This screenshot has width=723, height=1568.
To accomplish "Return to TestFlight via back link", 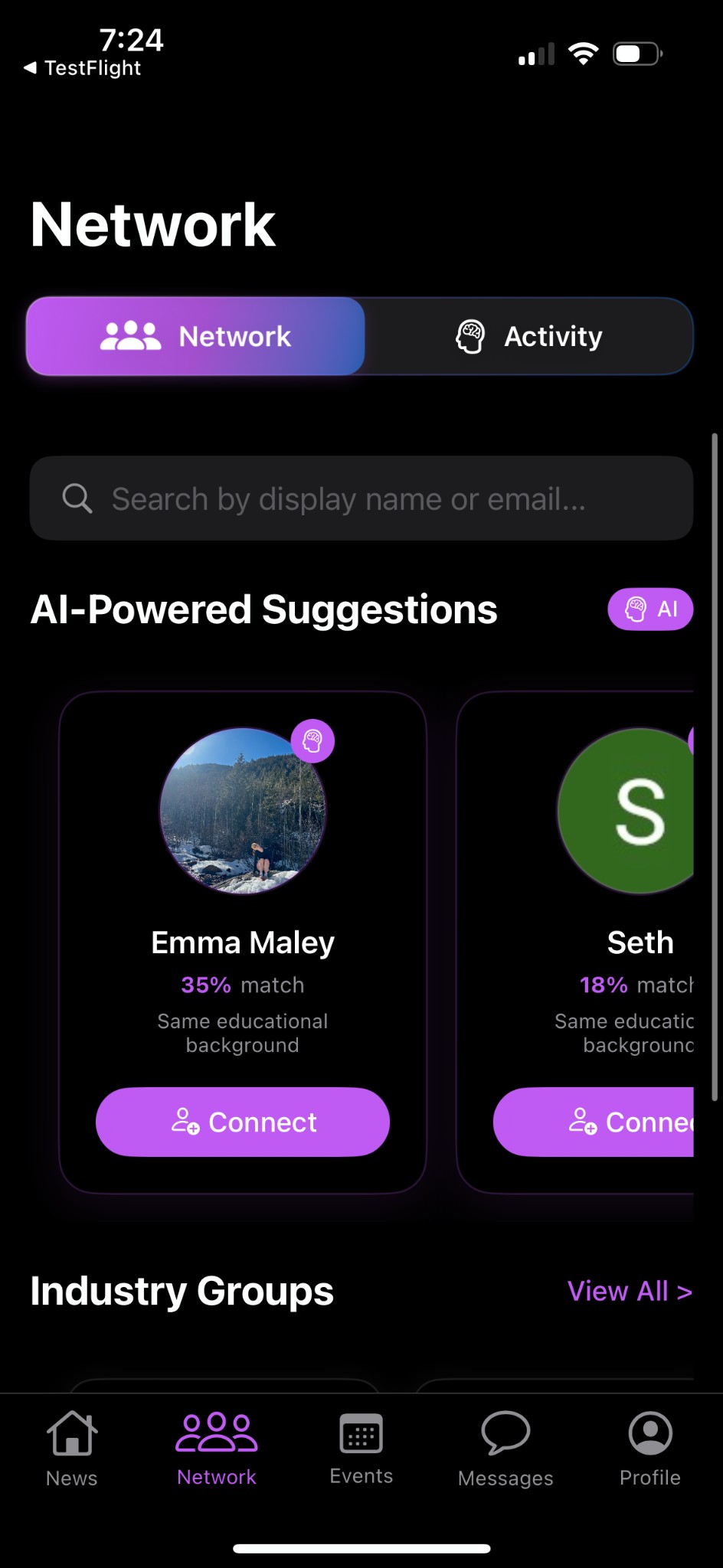I will [83, 68].
